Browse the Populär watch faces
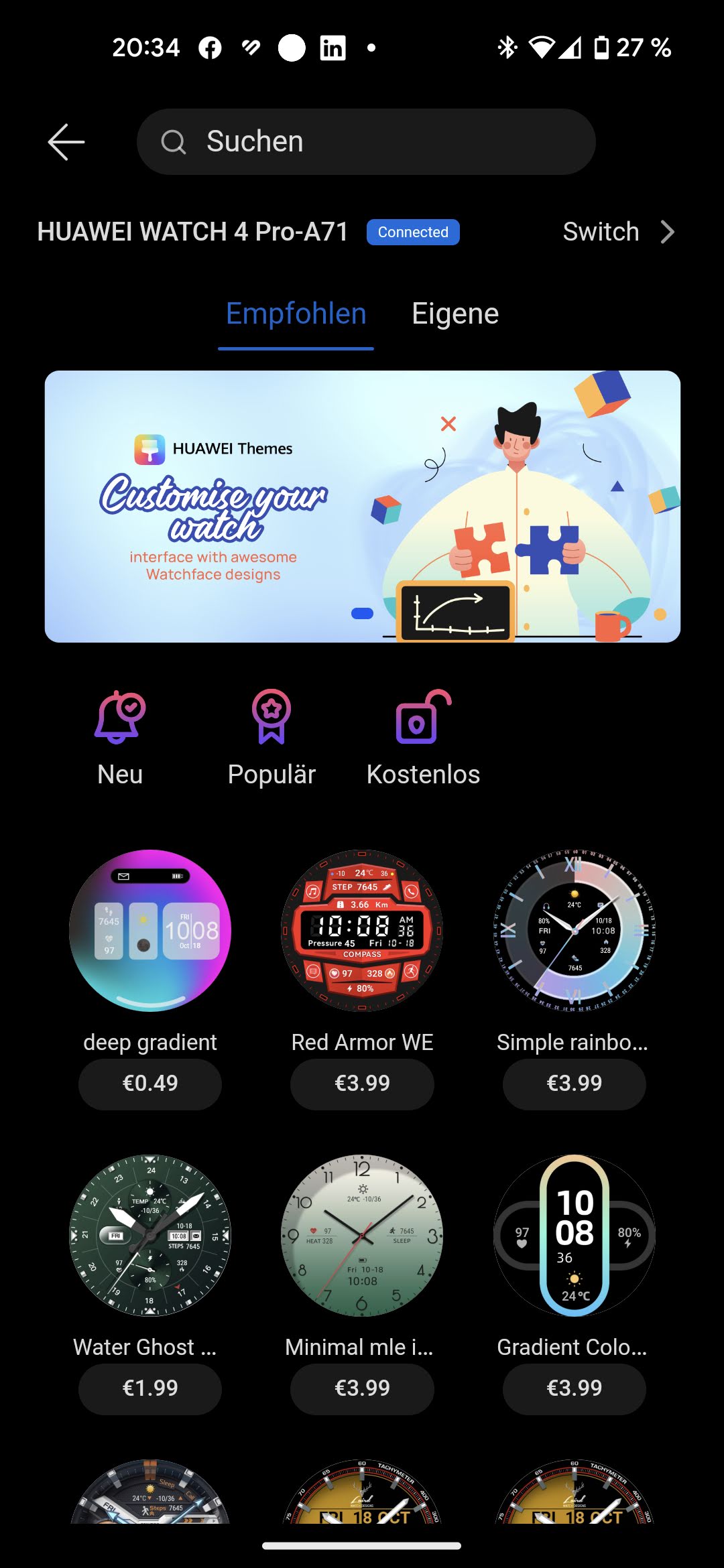Screen dimensions: 724x1568 271,737
